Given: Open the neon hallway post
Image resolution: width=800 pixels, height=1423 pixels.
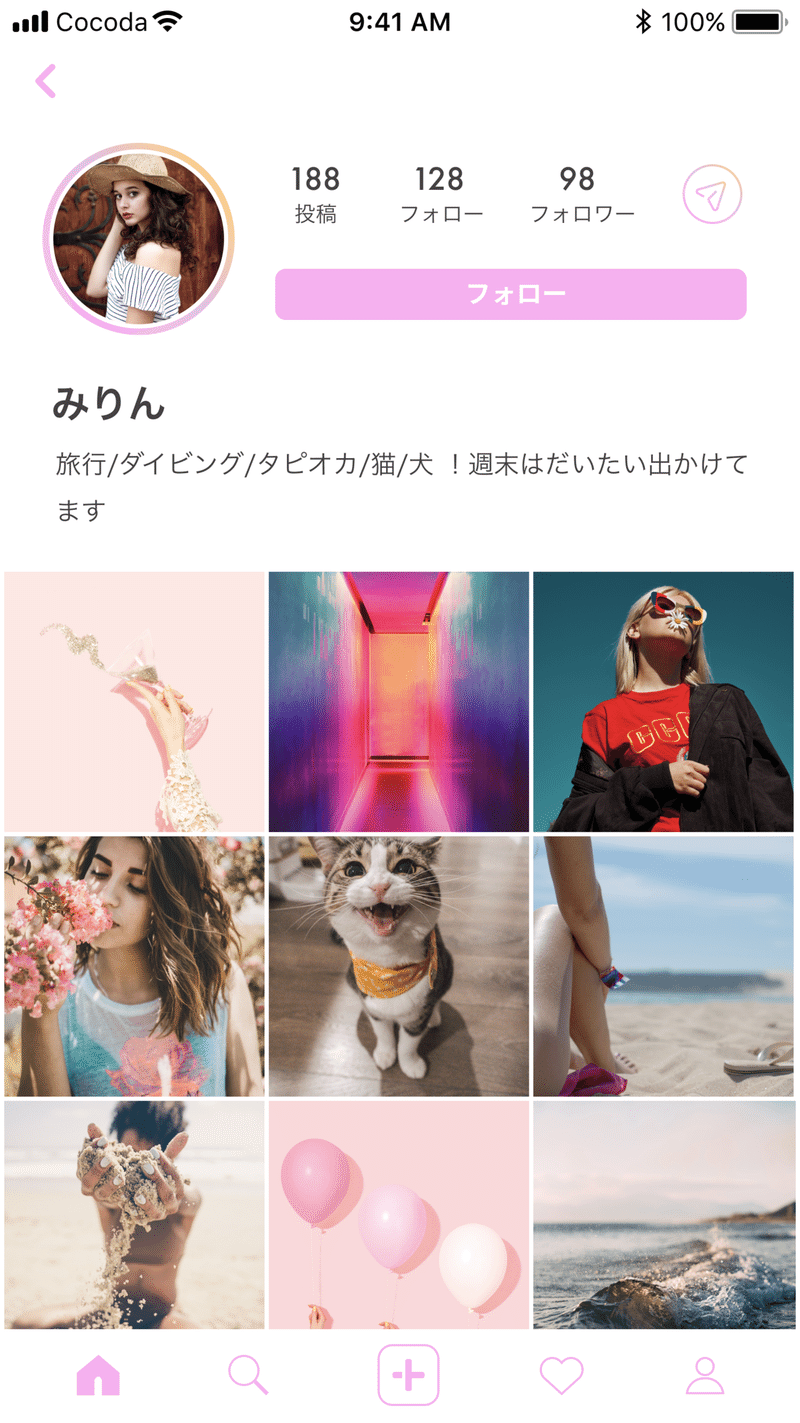Looking at the screenshot, I should tap(398, 701).
